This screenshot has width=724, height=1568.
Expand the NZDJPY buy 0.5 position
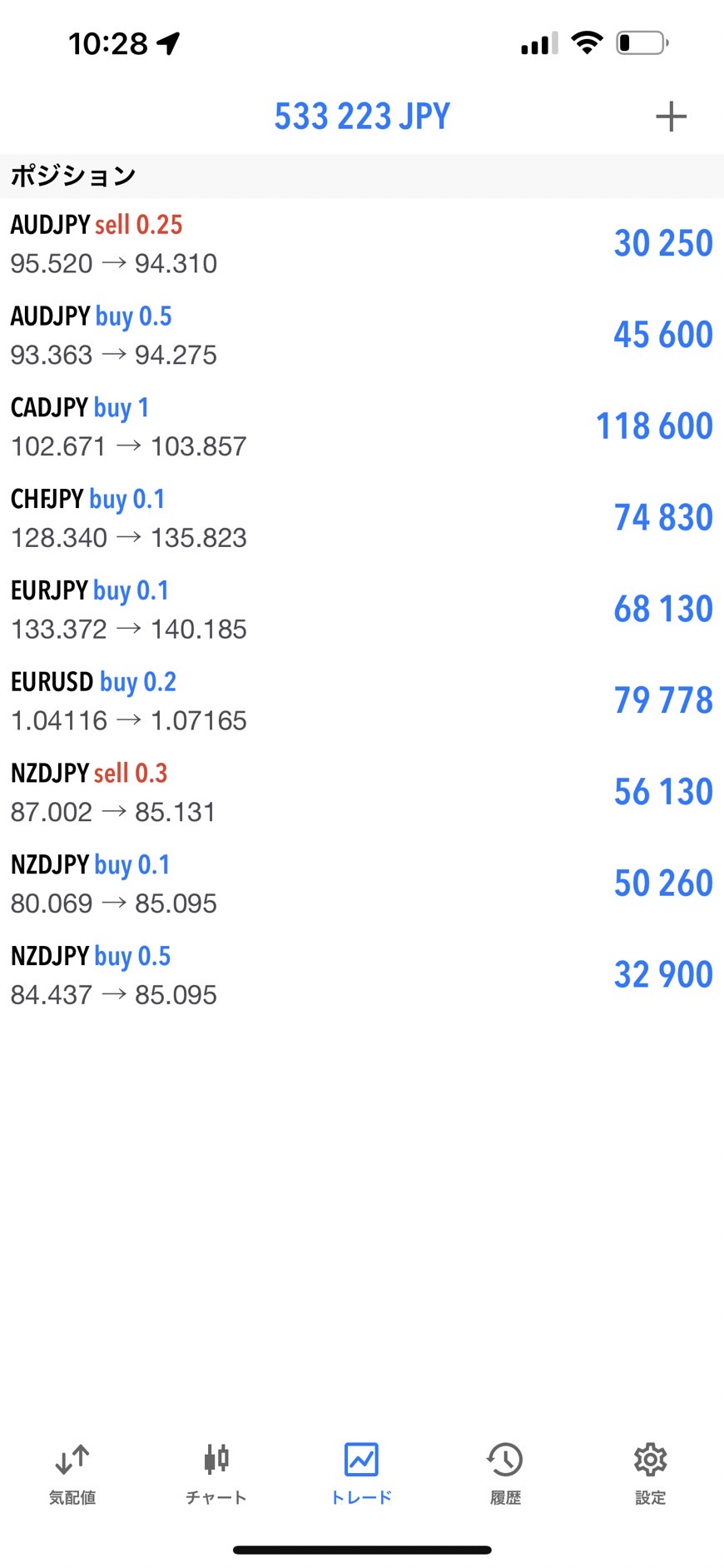pos(362,975)
